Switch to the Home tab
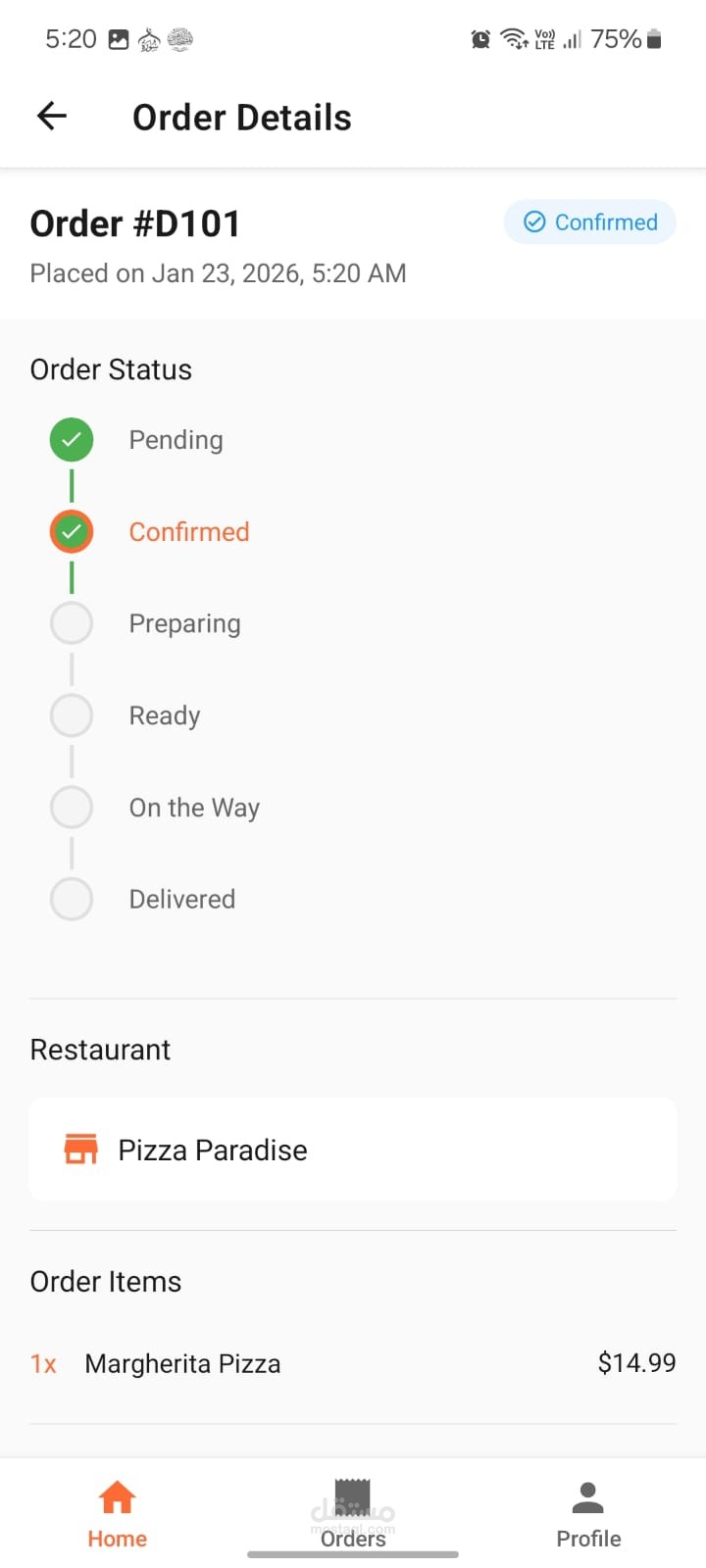706x1568 pixels. 117,1513
